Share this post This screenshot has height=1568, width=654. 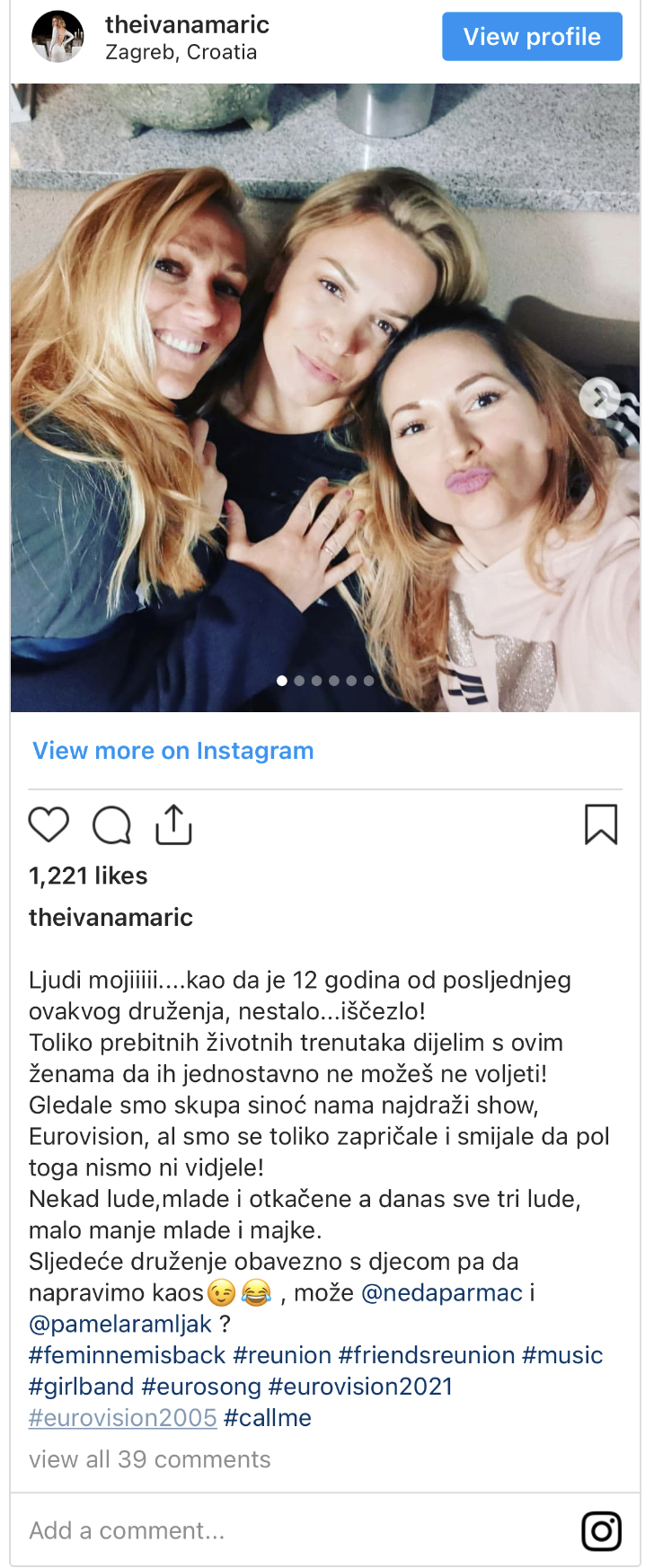(x=173, y=824)
